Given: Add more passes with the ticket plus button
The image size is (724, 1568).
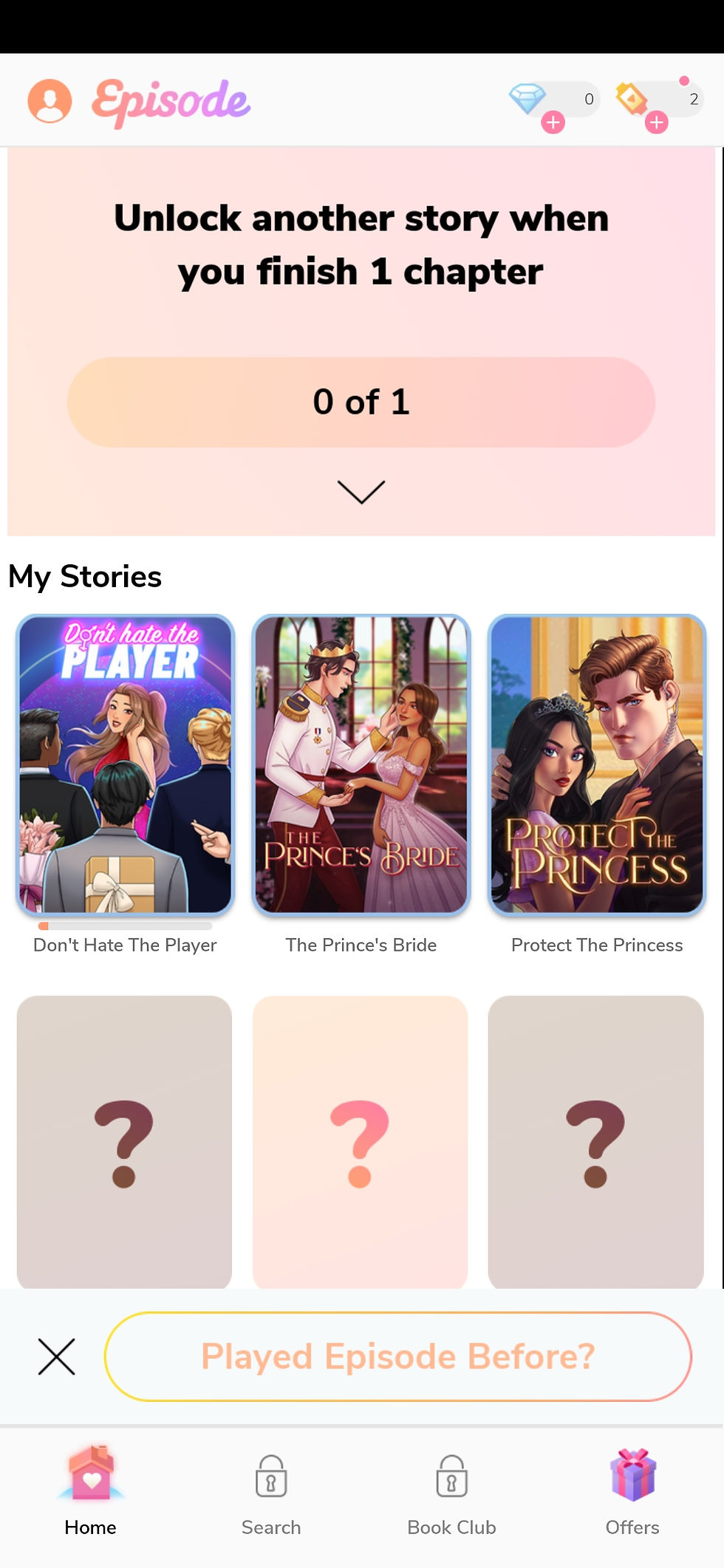Looking at the screenshot, I should tap(656, 123).
